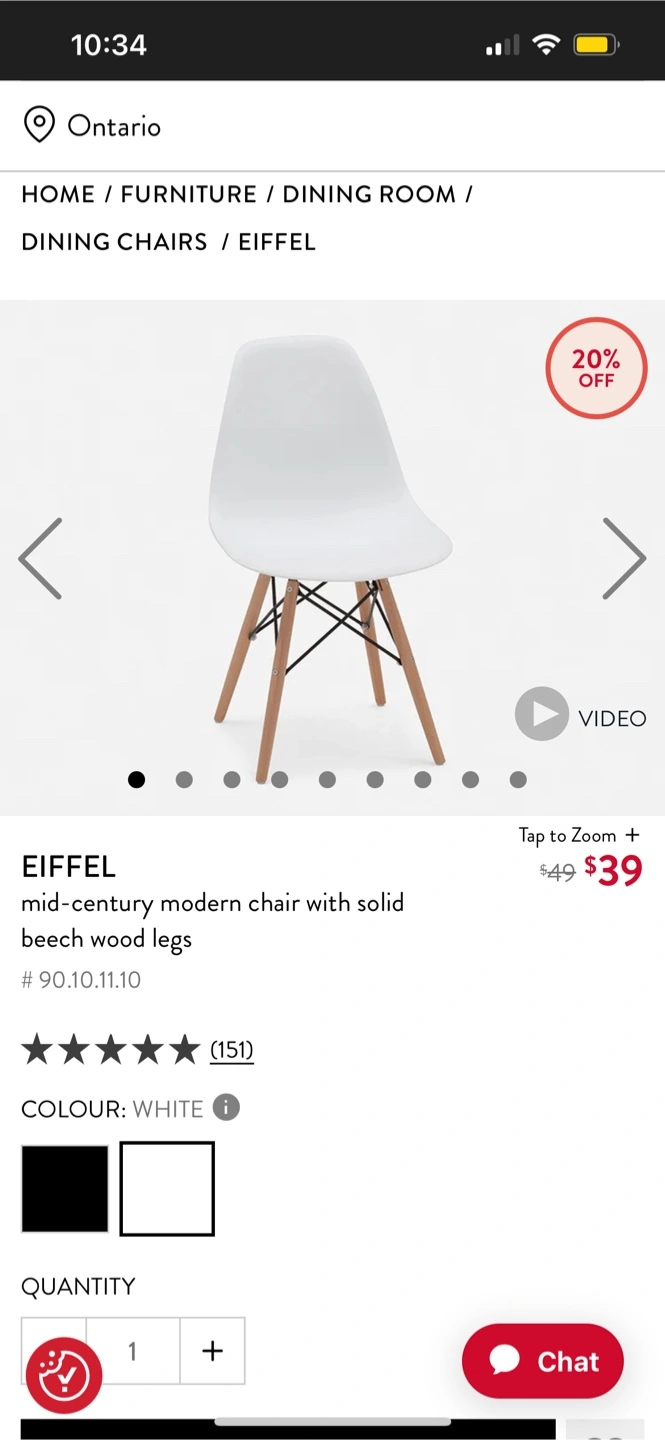Viewport: 665px width, 1440px height.
Task: Select the white colour swatch
Action: click(x=167, y=1189)
